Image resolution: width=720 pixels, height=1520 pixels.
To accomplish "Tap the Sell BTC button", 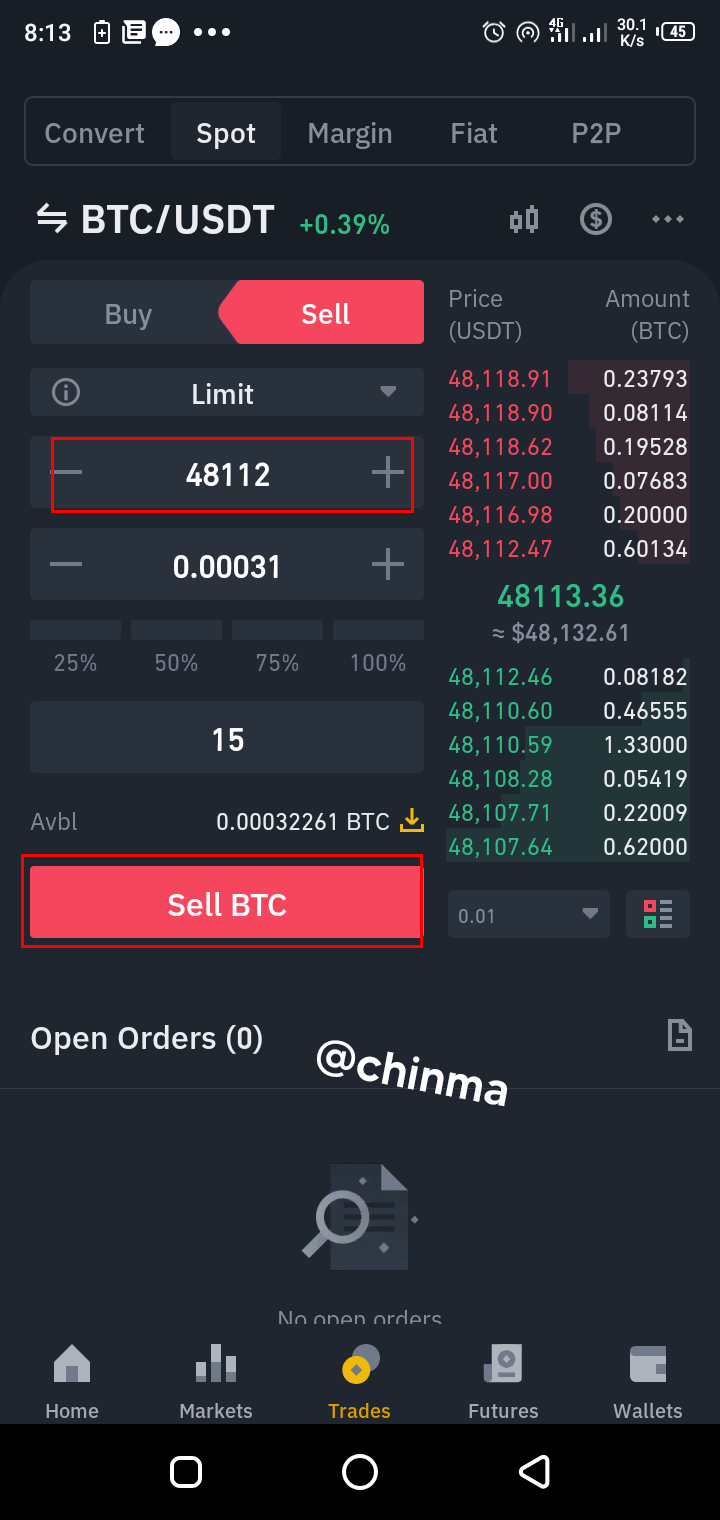I will [227, 903].
